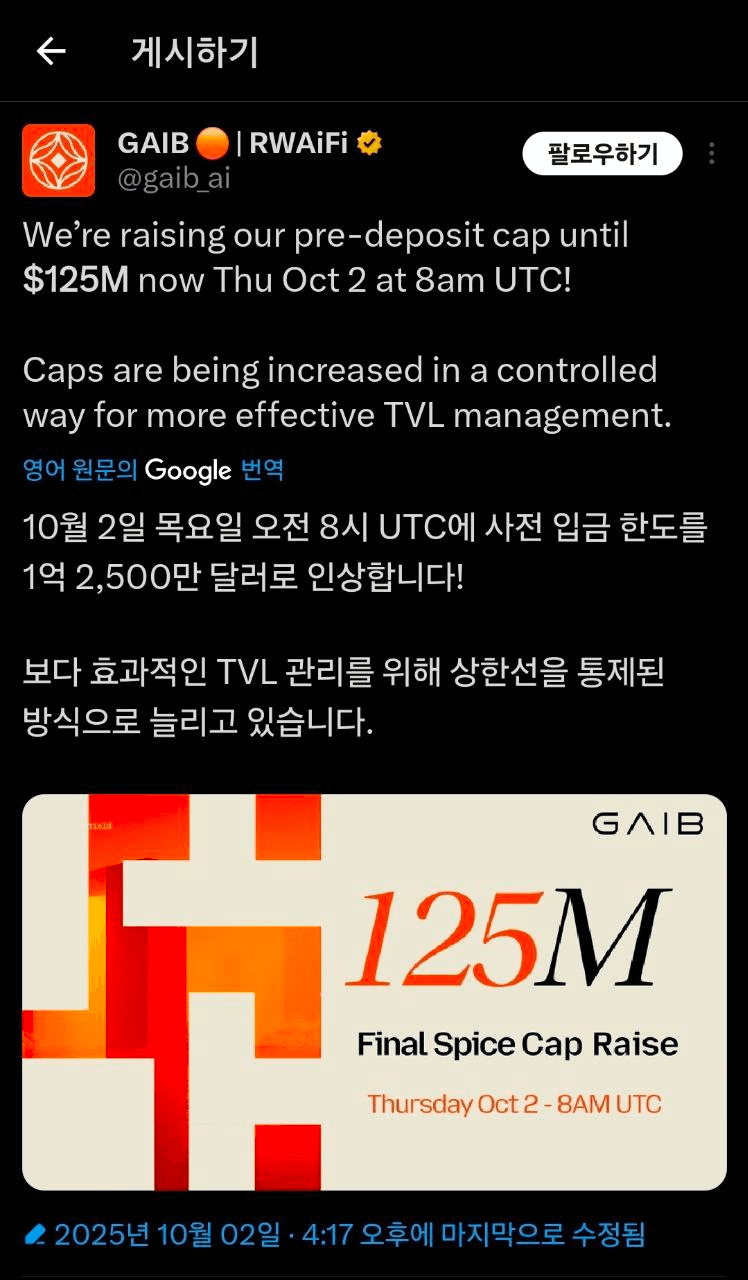This screenshot has height=1280, width=748.
Task: Open the 125M Final Spice Cap Raise image
Action: 374,992
